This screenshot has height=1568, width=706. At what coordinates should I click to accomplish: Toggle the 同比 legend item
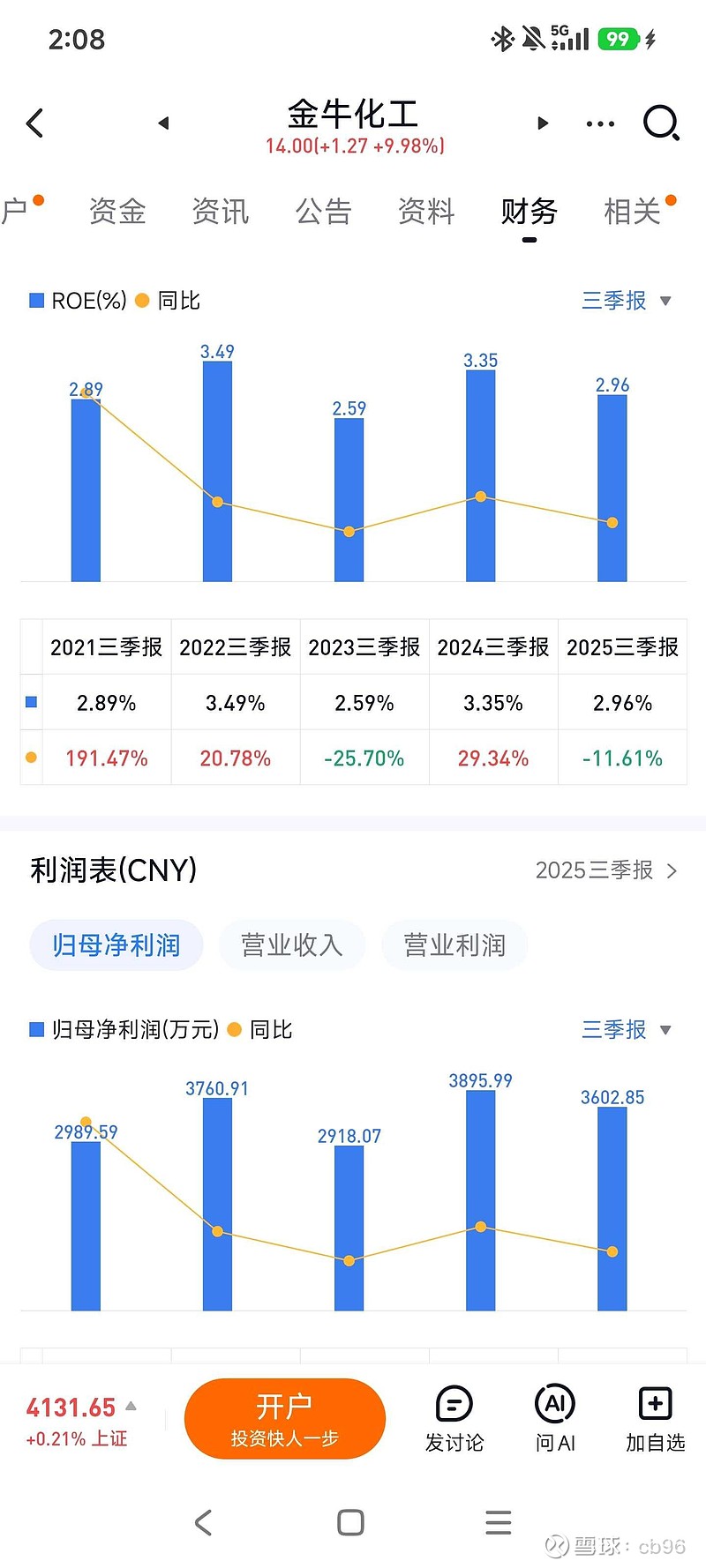(x=171, y=300)
